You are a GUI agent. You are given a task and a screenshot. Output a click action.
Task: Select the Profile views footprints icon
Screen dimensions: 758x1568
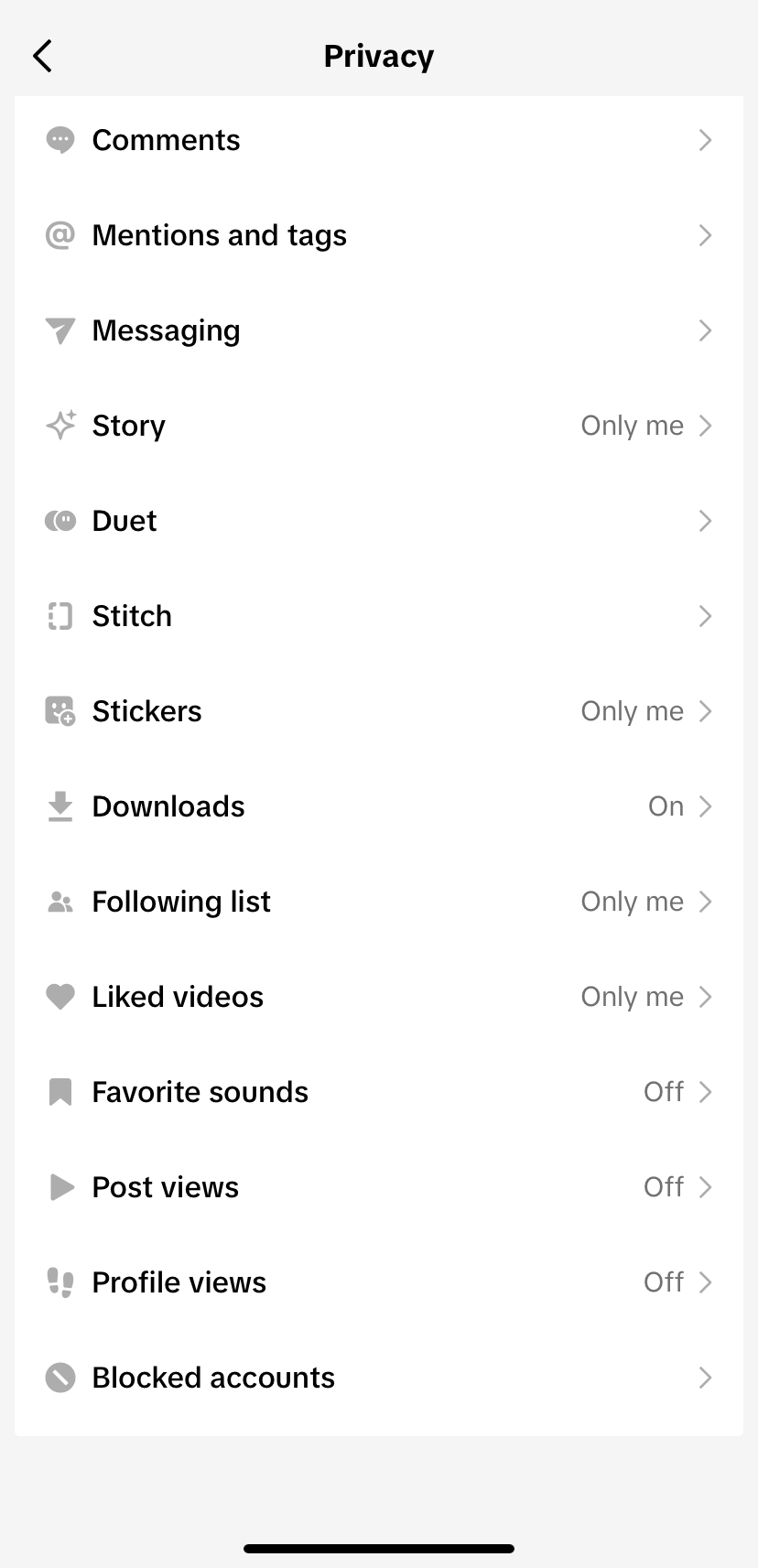[60, 1282]
